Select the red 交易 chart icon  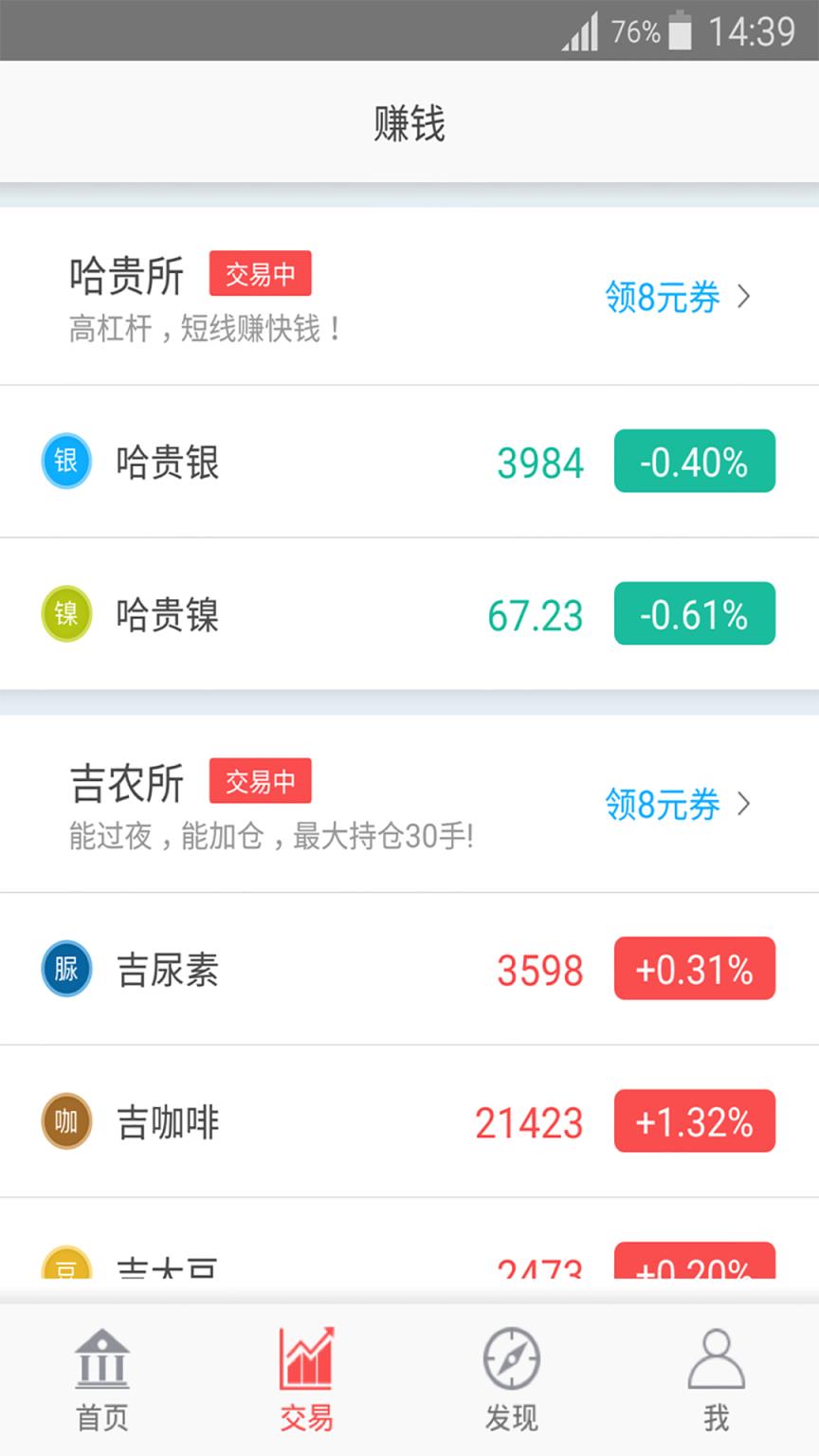pos(305,1374)
